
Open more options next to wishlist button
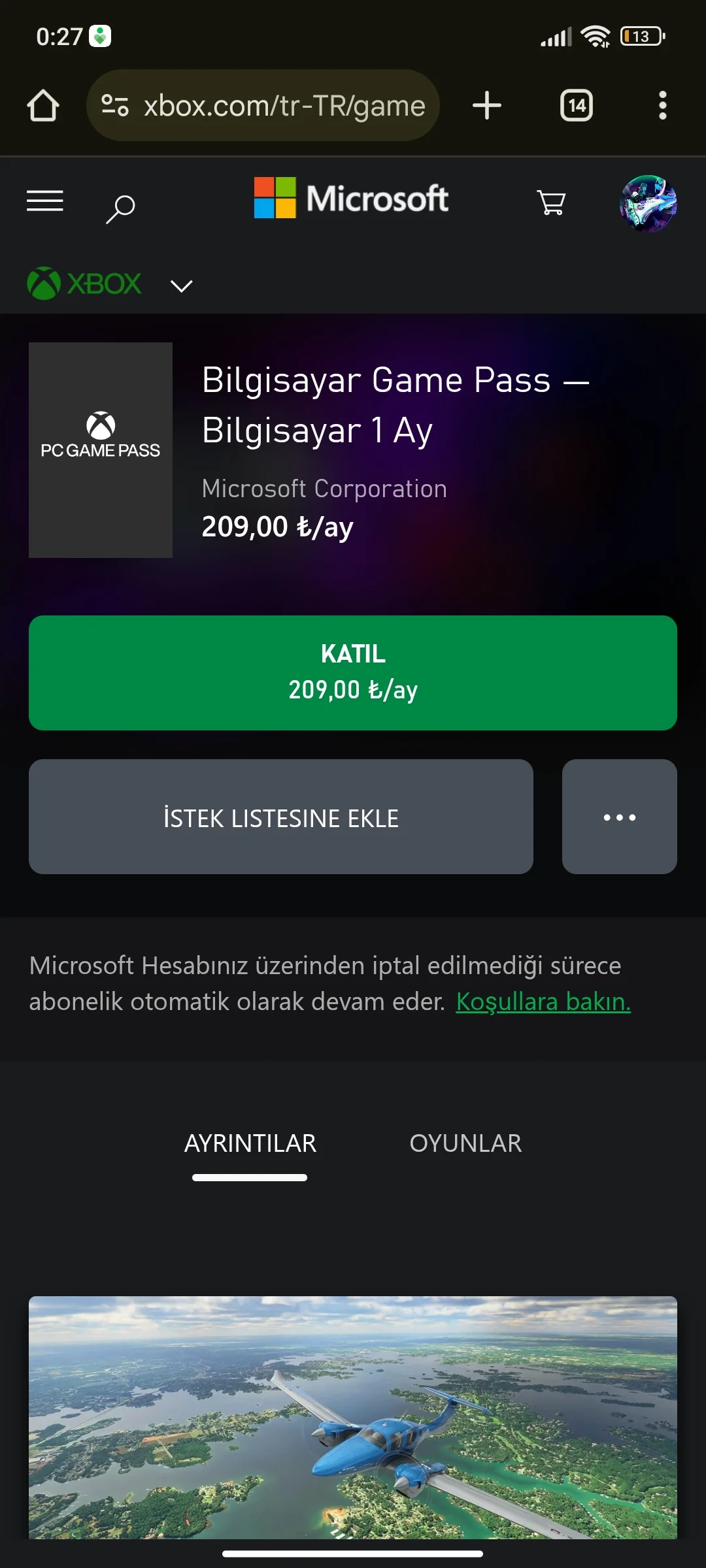point(619,817)
